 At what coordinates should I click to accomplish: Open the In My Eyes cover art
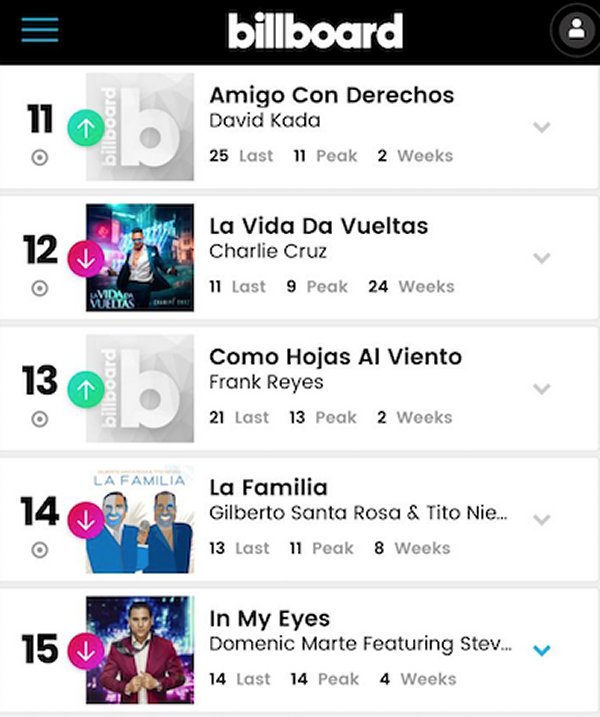tap(140, 650)
